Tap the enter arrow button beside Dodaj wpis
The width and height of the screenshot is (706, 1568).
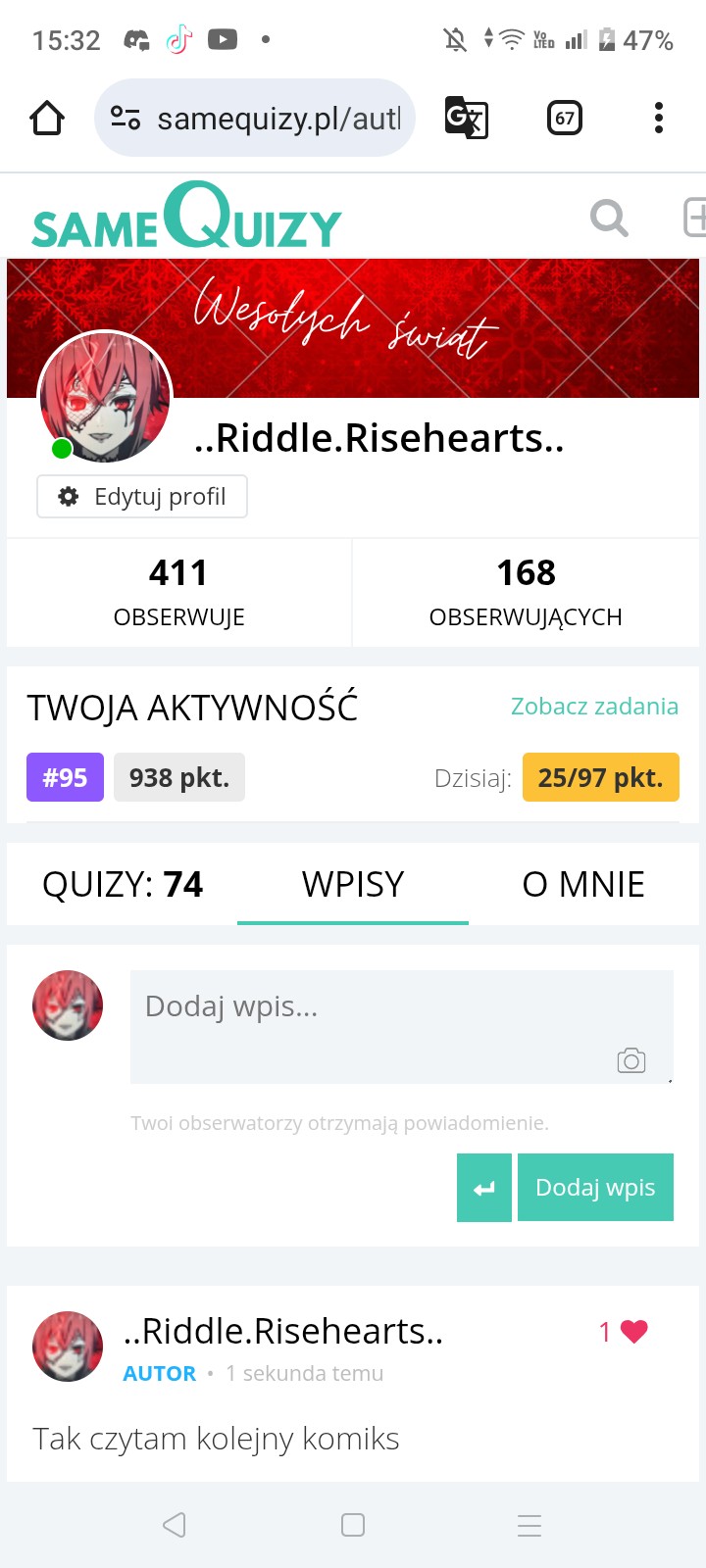pos(484,1188)
